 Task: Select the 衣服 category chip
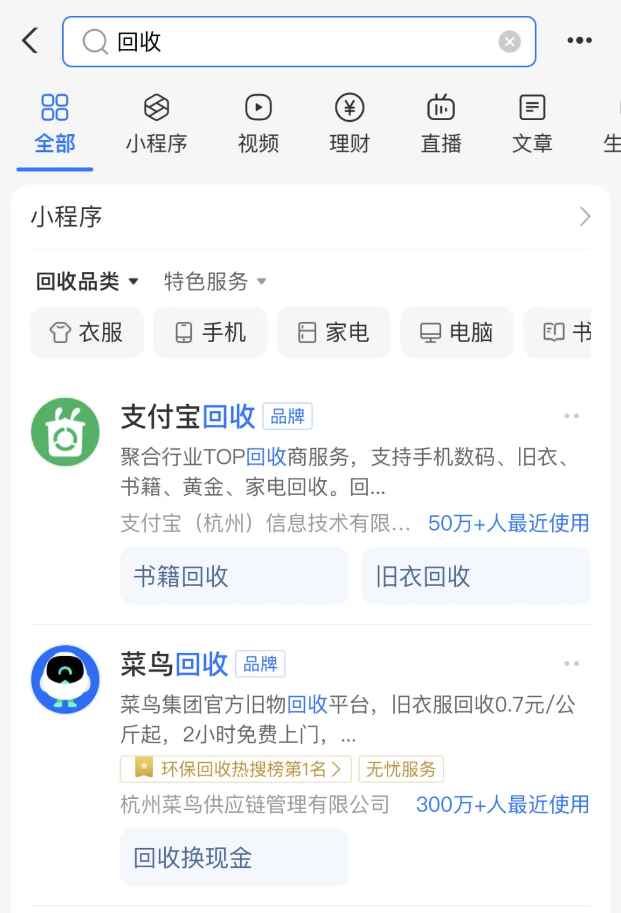(x=87, y=332)
